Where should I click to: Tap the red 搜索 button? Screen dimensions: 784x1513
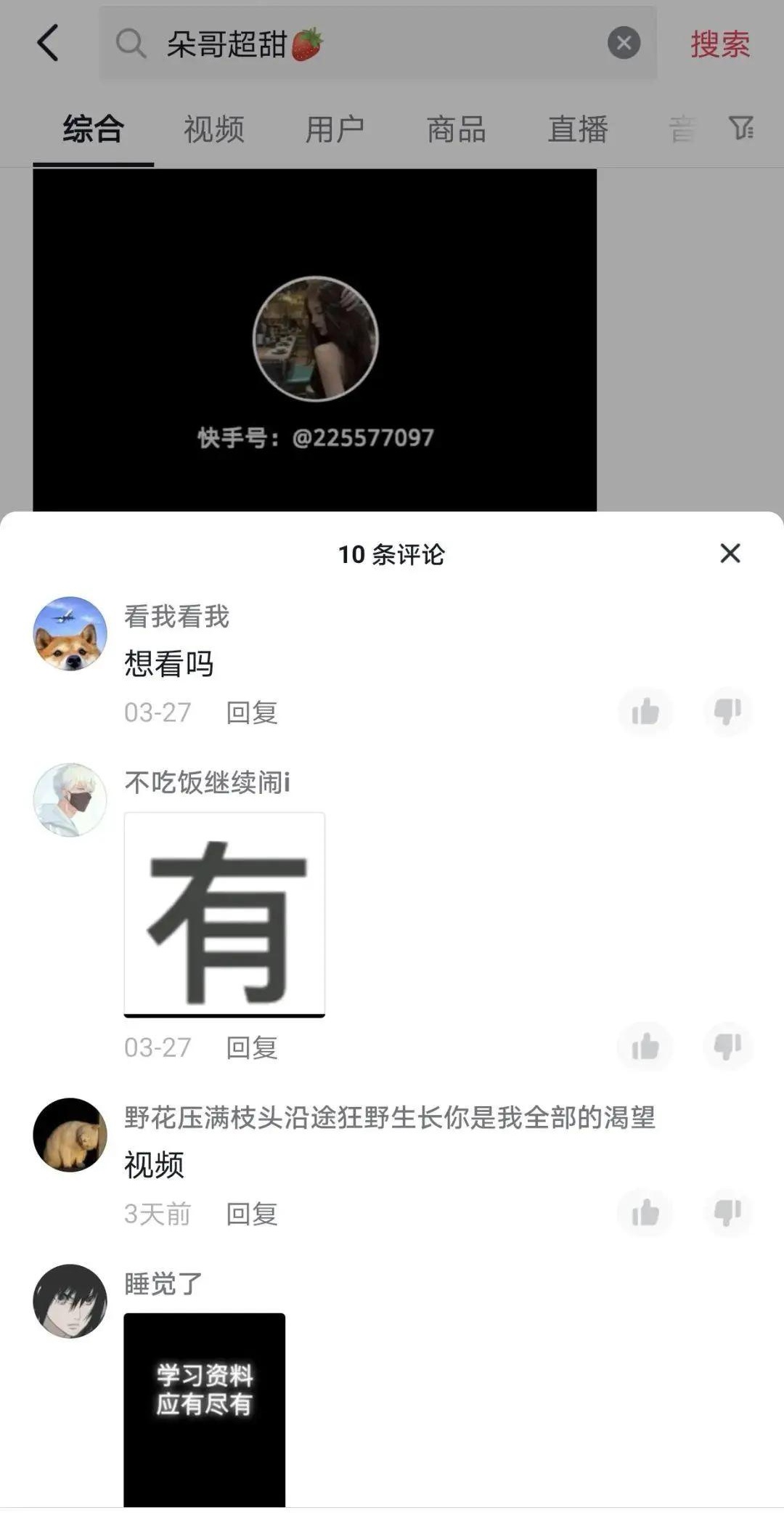719,44
